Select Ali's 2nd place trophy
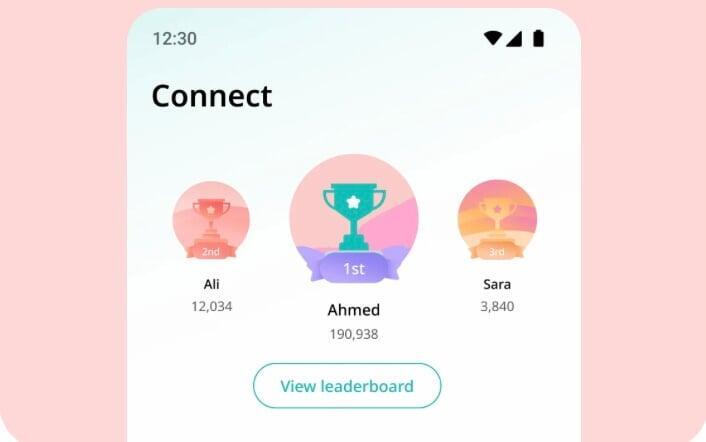This screenshot has height=442, width=706. pos(211,220)
